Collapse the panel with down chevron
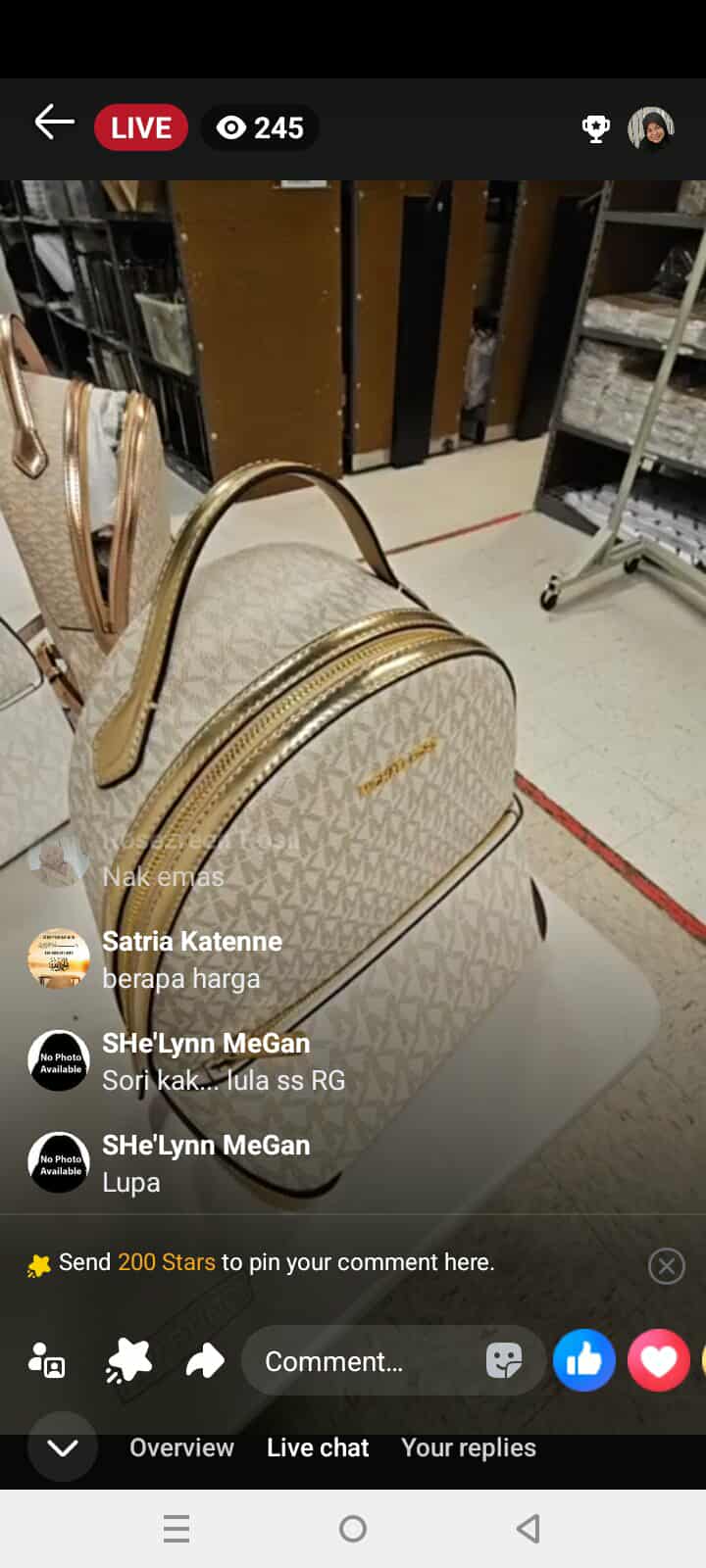Screen dimensions: 706x1568 (x=63, y=1447)
